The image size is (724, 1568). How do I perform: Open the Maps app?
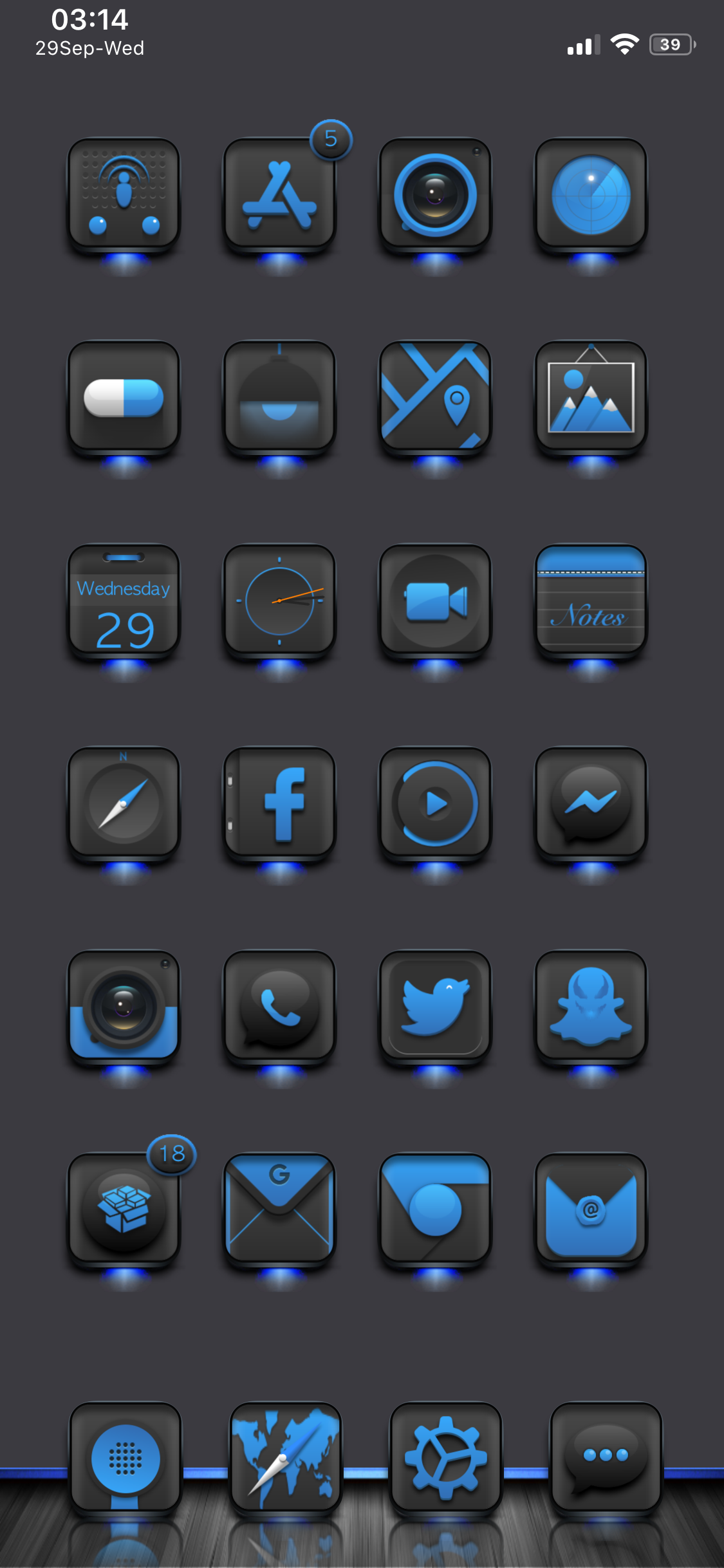click(435, 398)
